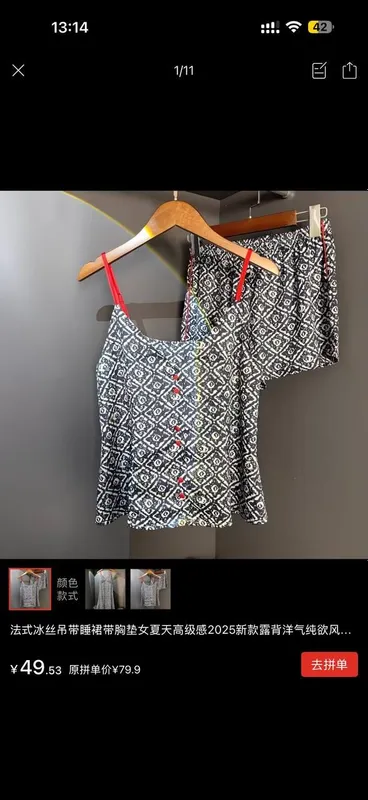Close the image viewer
The width and height of the screenshot is (368, 800).
click(x=18, y=70)
